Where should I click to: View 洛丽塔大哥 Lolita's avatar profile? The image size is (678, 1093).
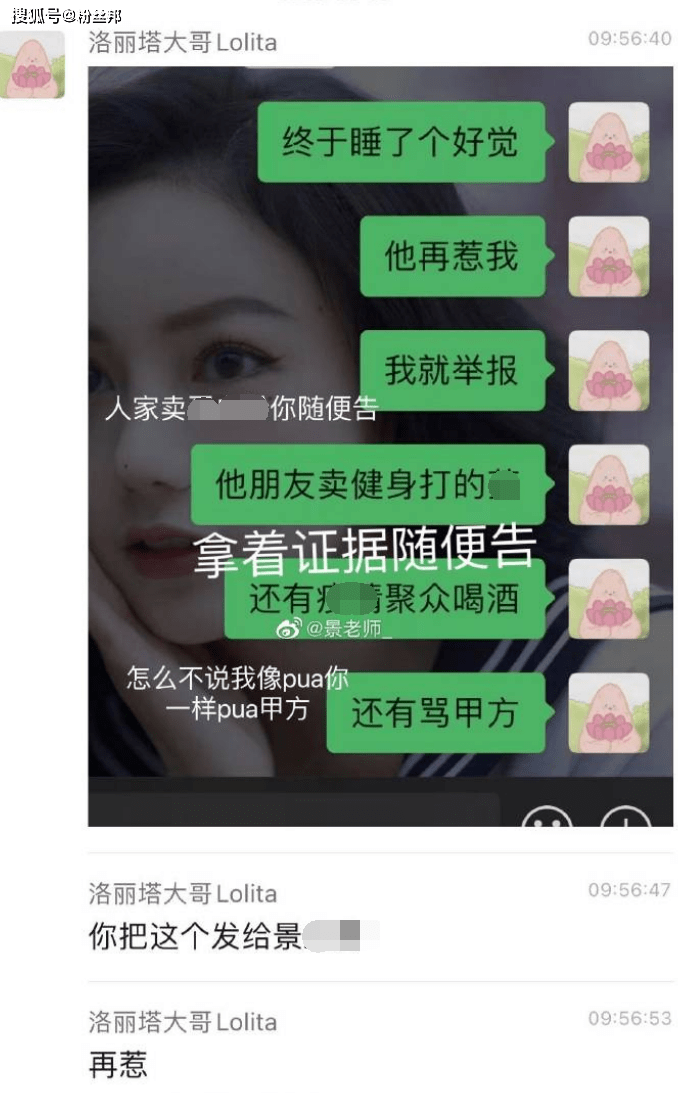click(x=33, y=65)
